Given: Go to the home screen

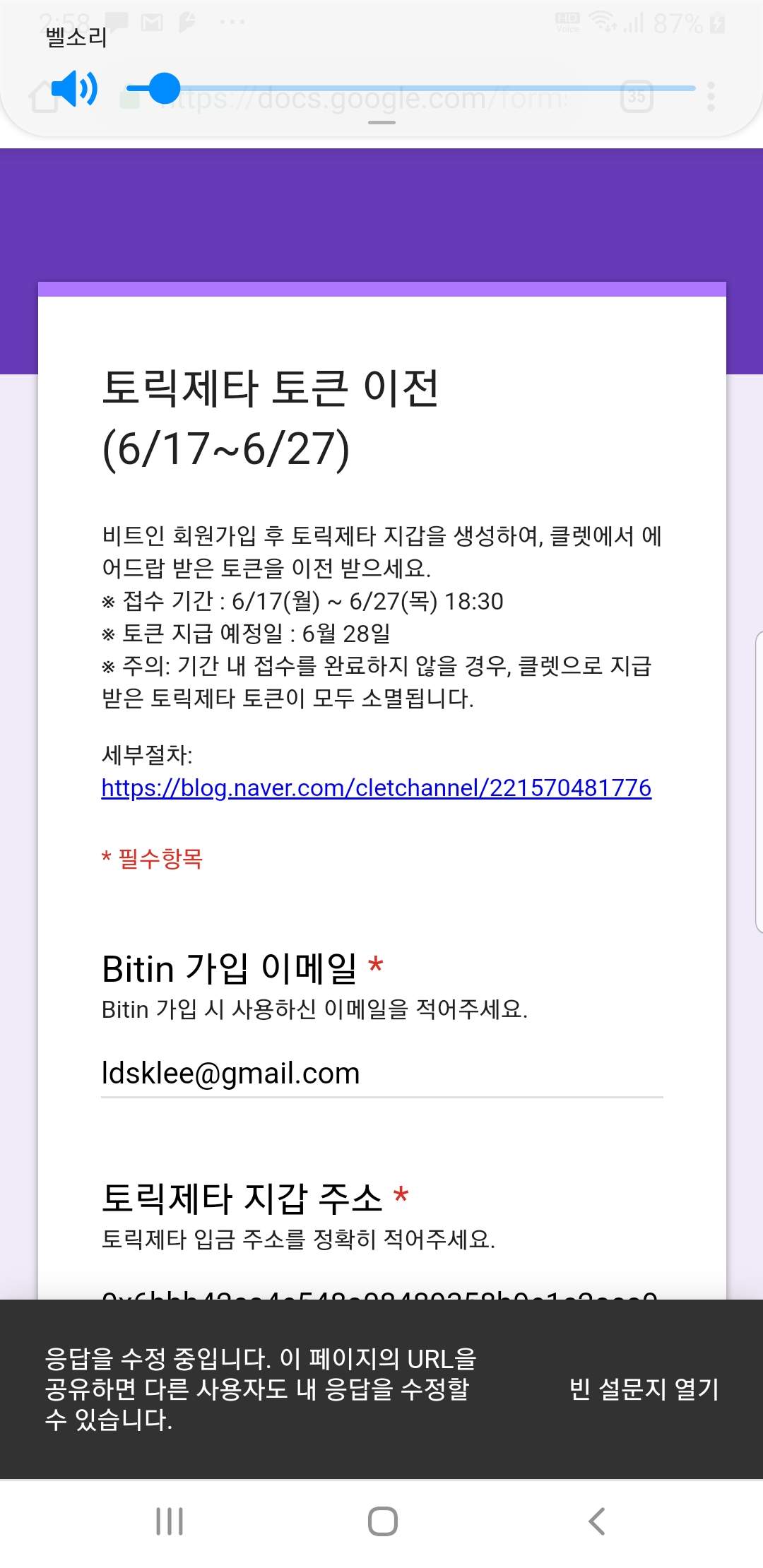Looking at the screenshot, I should tap(382, 1521).
